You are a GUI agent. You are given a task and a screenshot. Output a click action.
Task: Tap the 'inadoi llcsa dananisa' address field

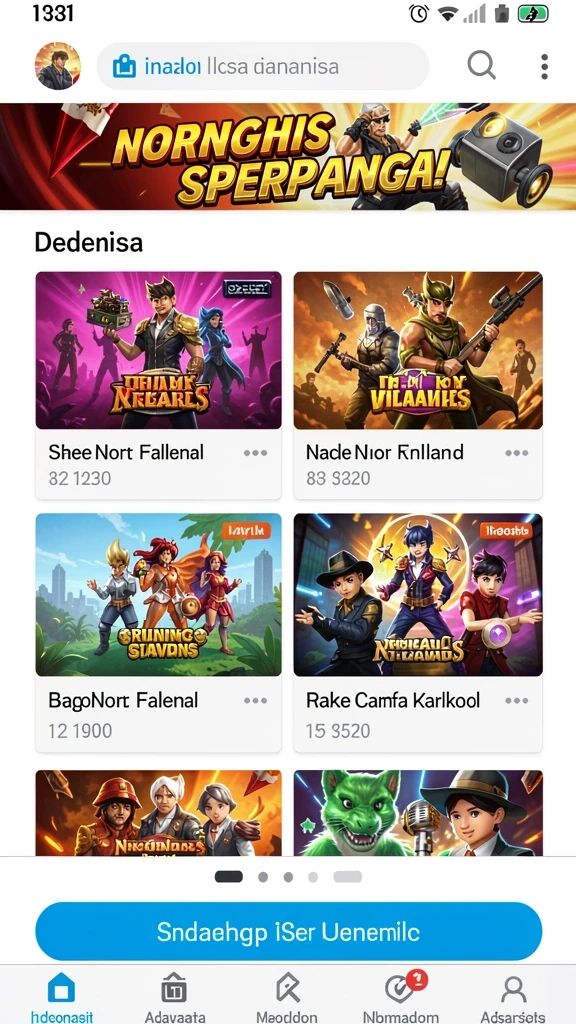click(x=263, y=66)
